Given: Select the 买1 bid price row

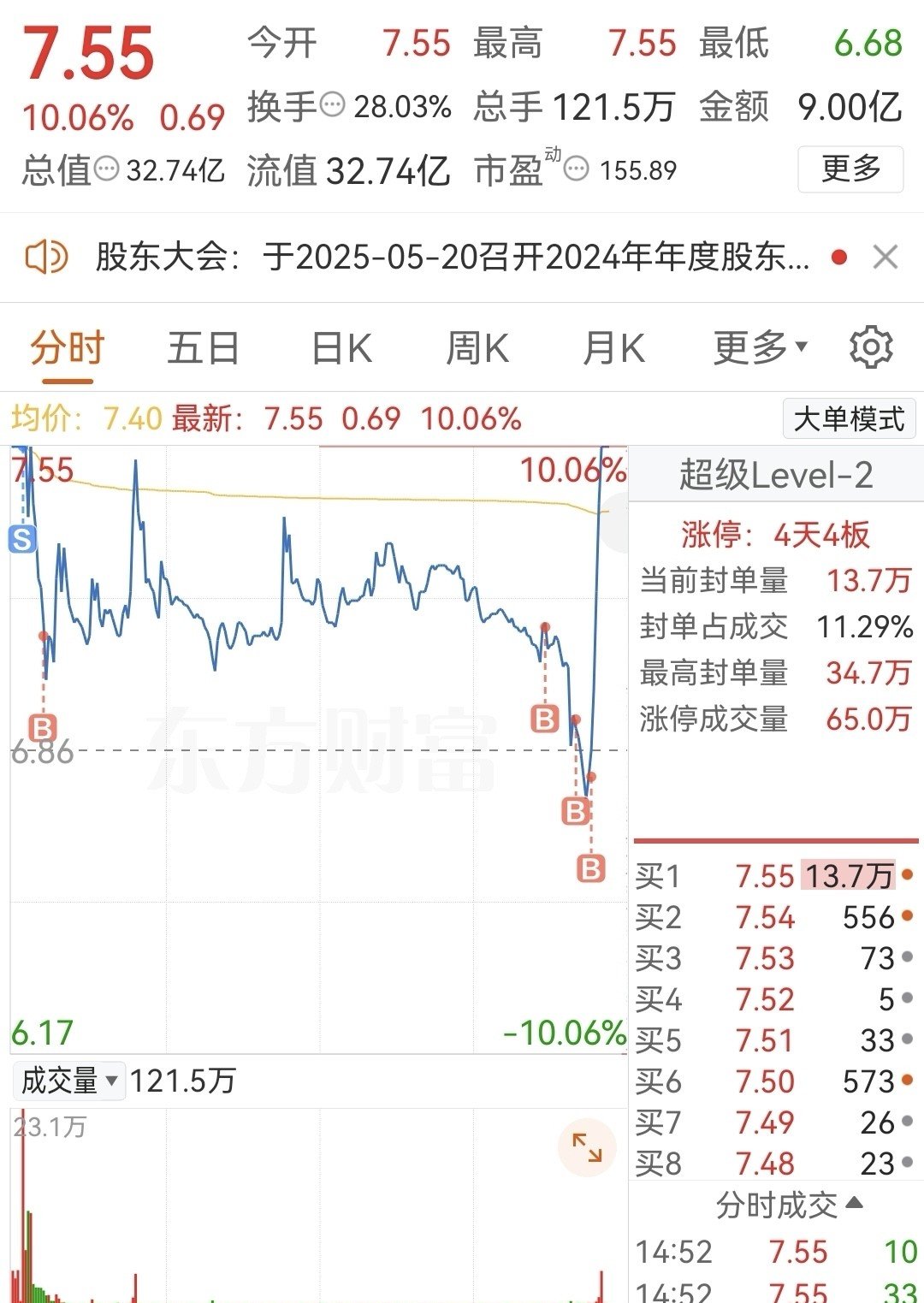Looking at the screenshot, I should [x=770, y=876].
